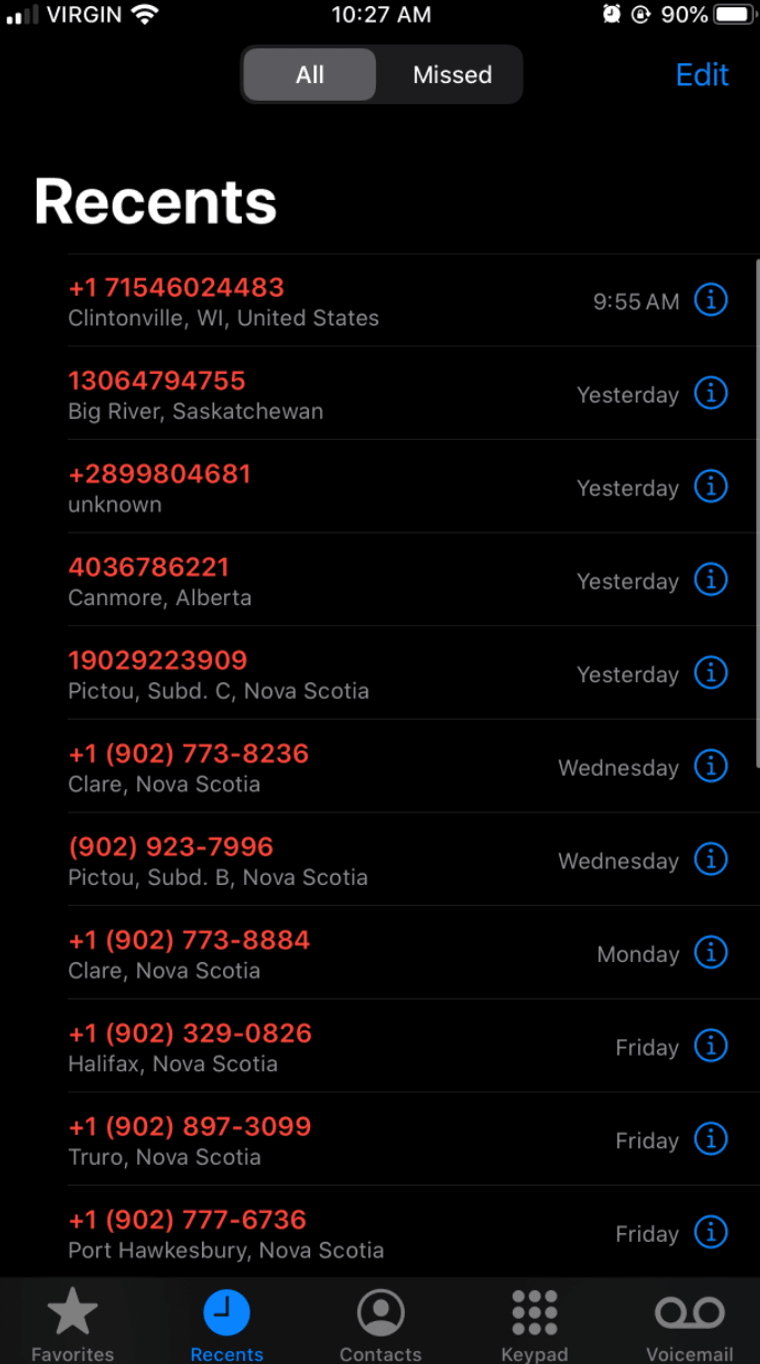Tap the Edit button

click(x=702, y=74)
